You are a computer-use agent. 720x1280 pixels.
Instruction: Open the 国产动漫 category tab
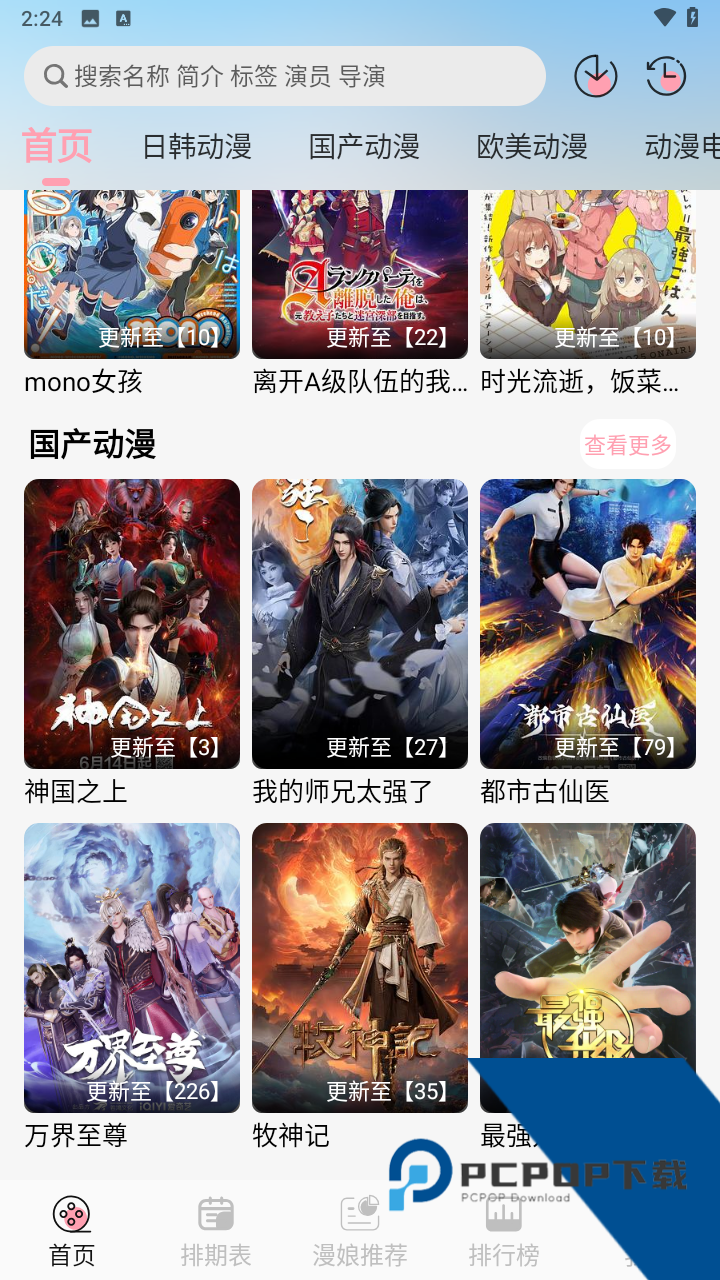point(361,145)
